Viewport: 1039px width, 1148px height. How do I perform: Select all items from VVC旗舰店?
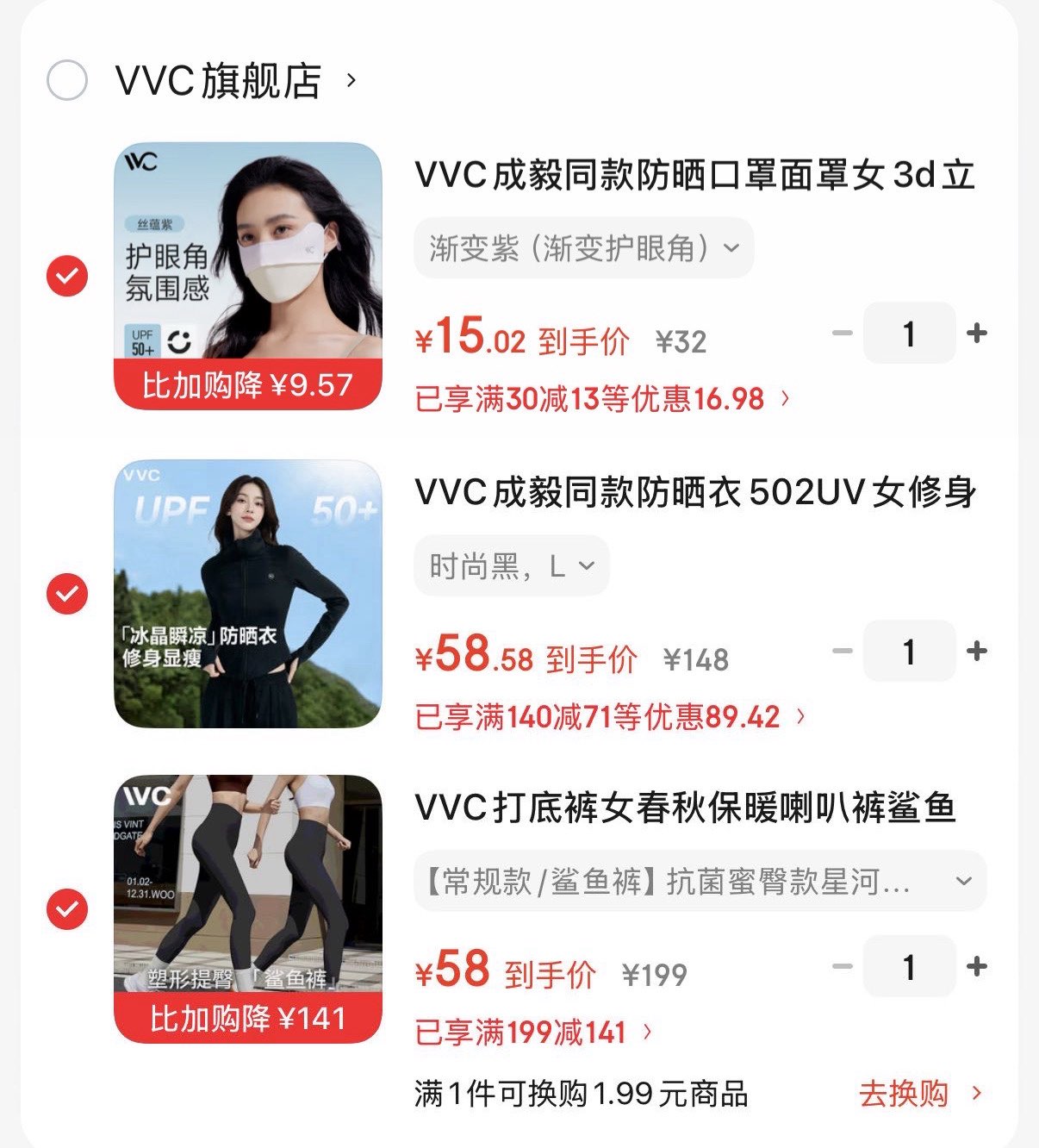click(67, 81)
